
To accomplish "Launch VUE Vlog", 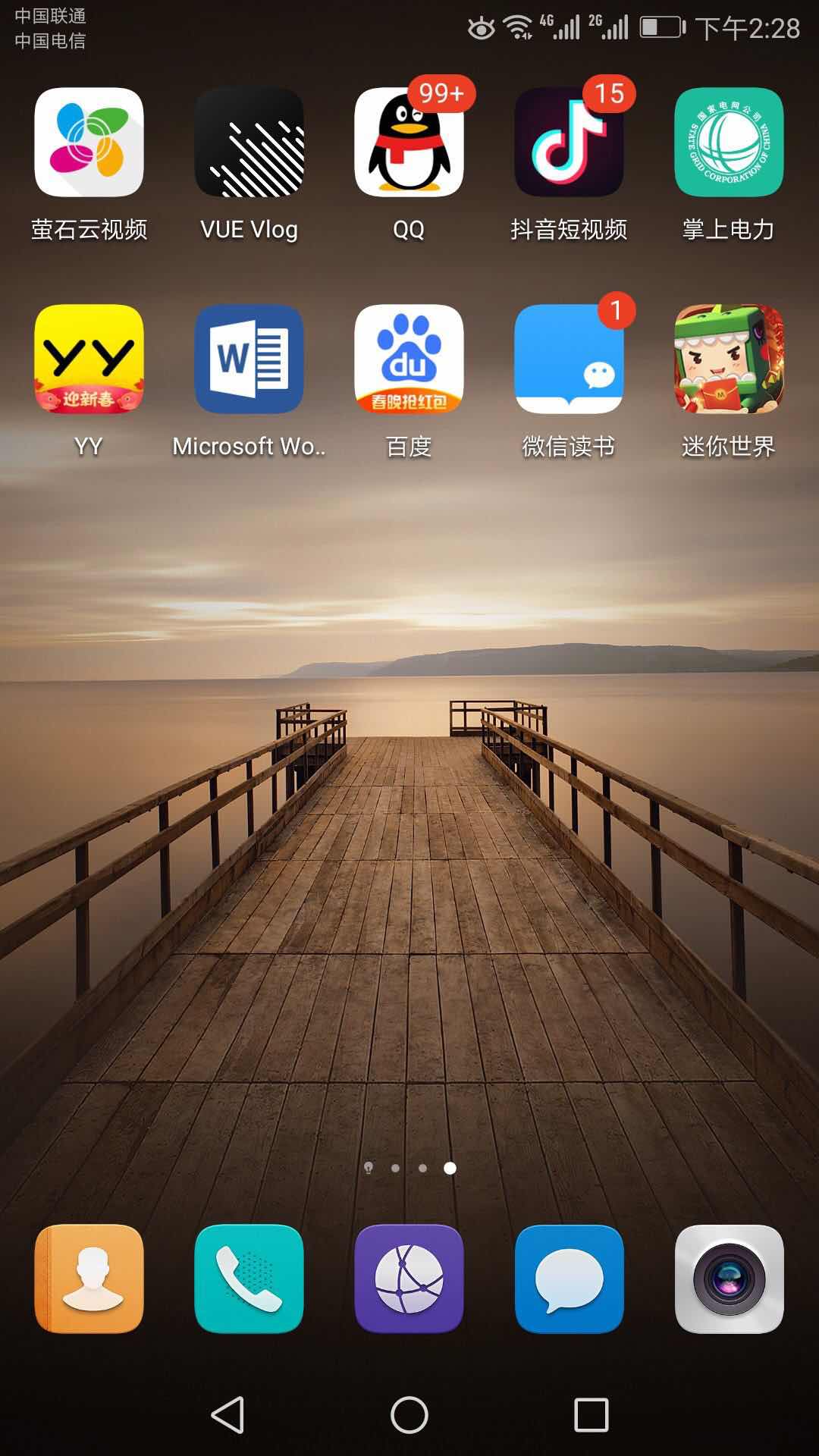I will click(x=249, y=143).
